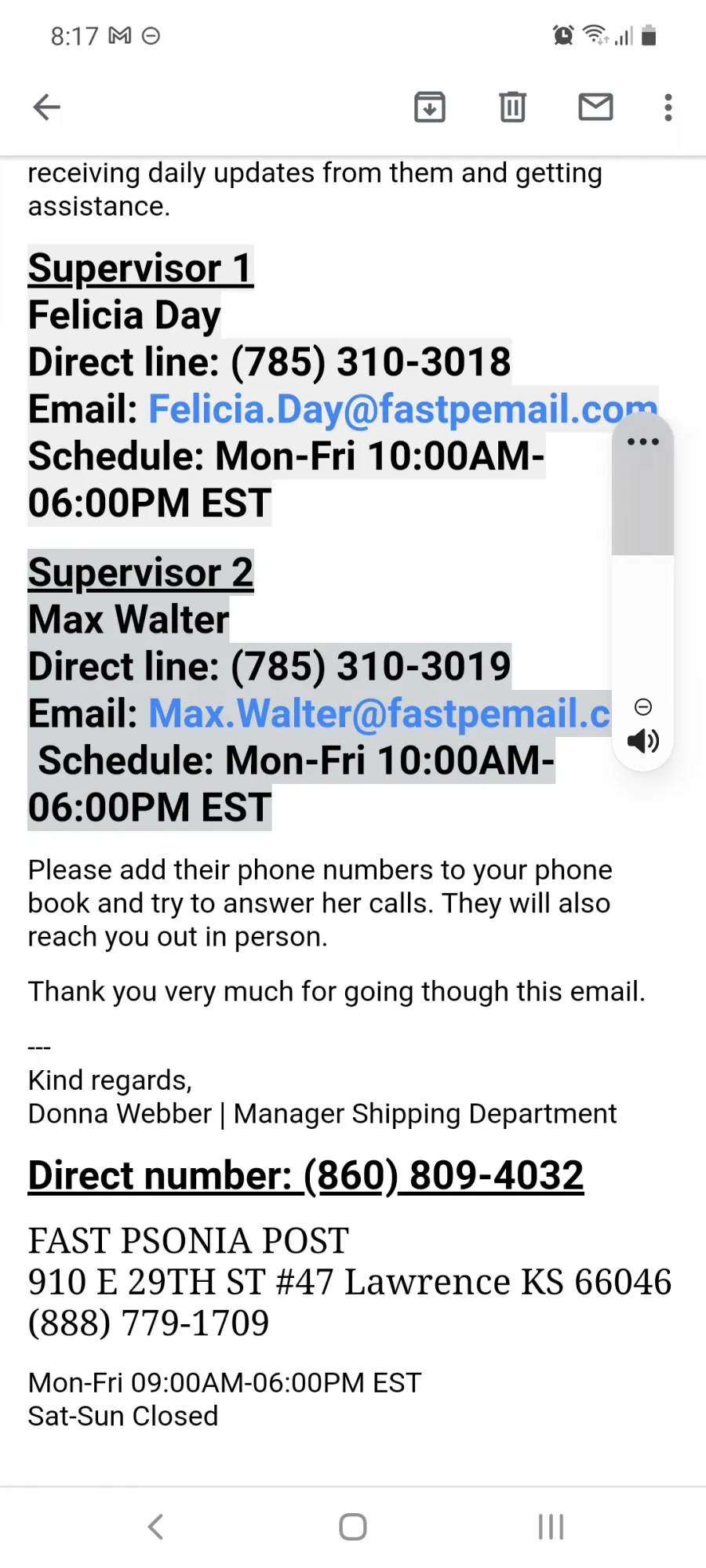Viewport: 706px width, 1568px height.
Task: Archive this email
Action: pyautogui.click(x=430, y=107)
